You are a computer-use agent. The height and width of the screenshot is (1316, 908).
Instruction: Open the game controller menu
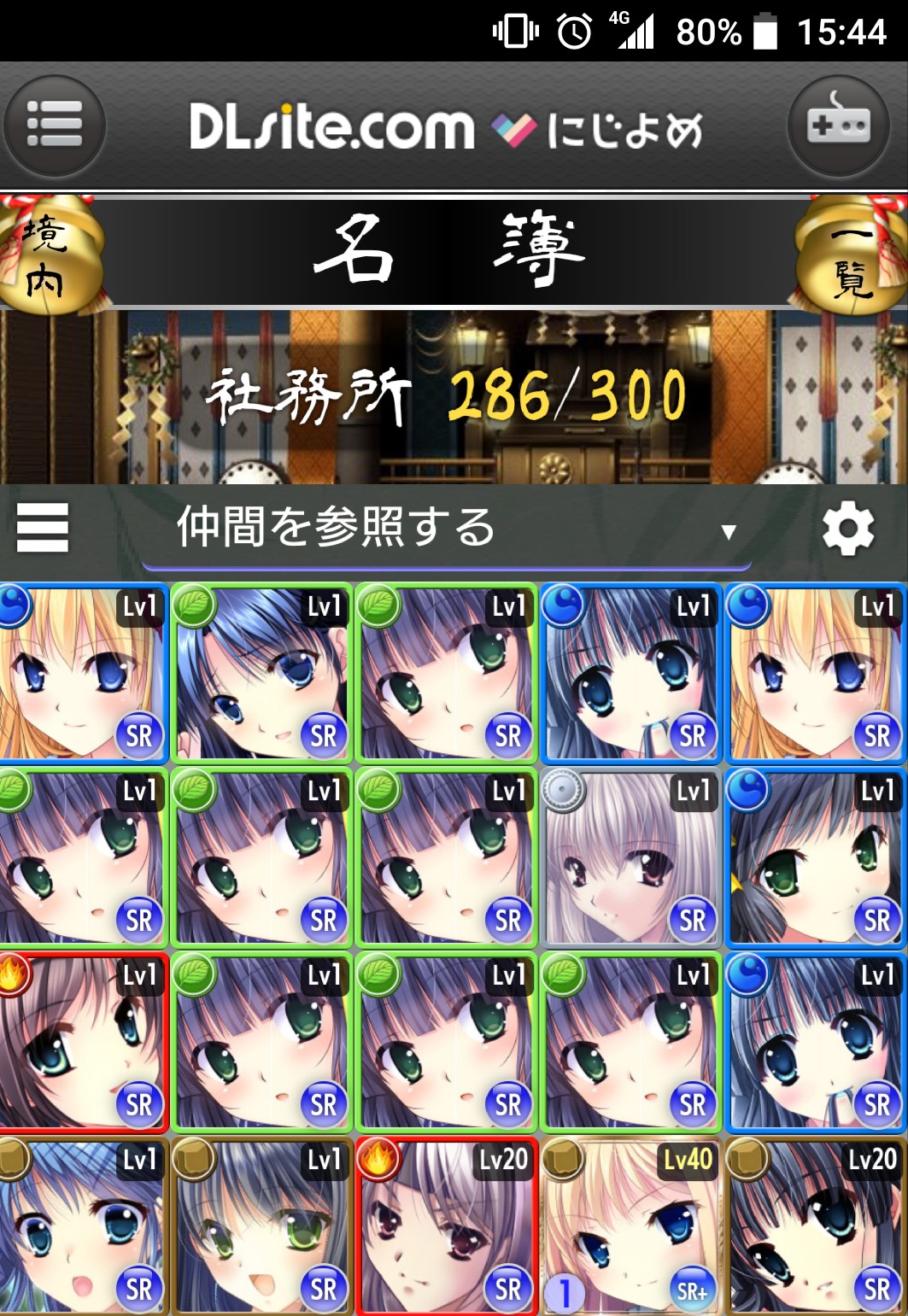coord(838,126)
